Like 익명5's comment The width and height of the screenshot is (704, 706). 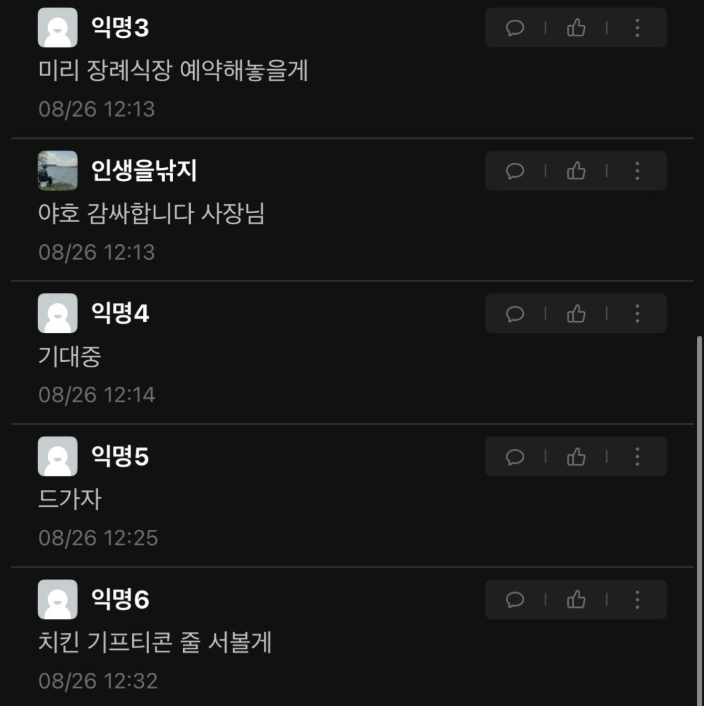tap(576, 457)
